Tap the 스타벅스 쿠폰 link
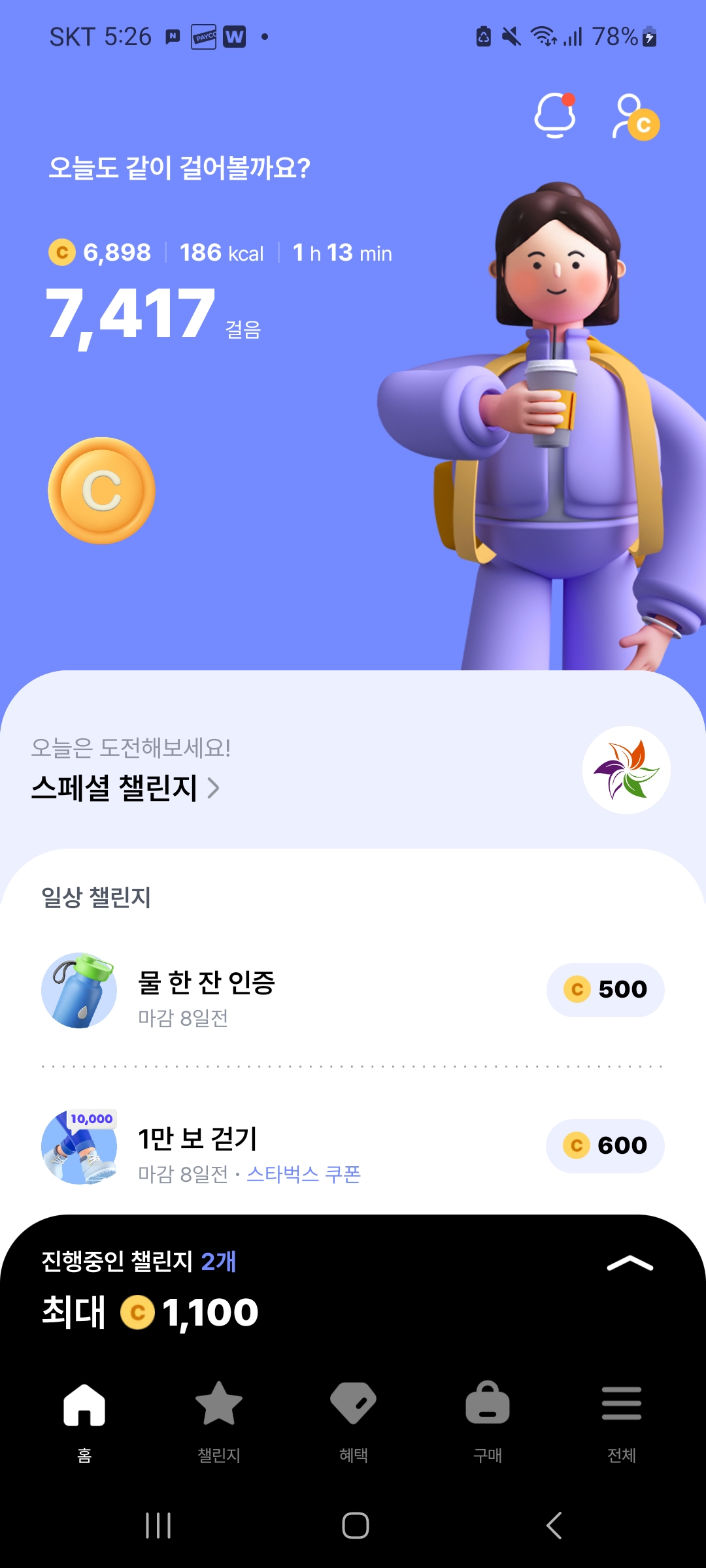 (304, 1174)
